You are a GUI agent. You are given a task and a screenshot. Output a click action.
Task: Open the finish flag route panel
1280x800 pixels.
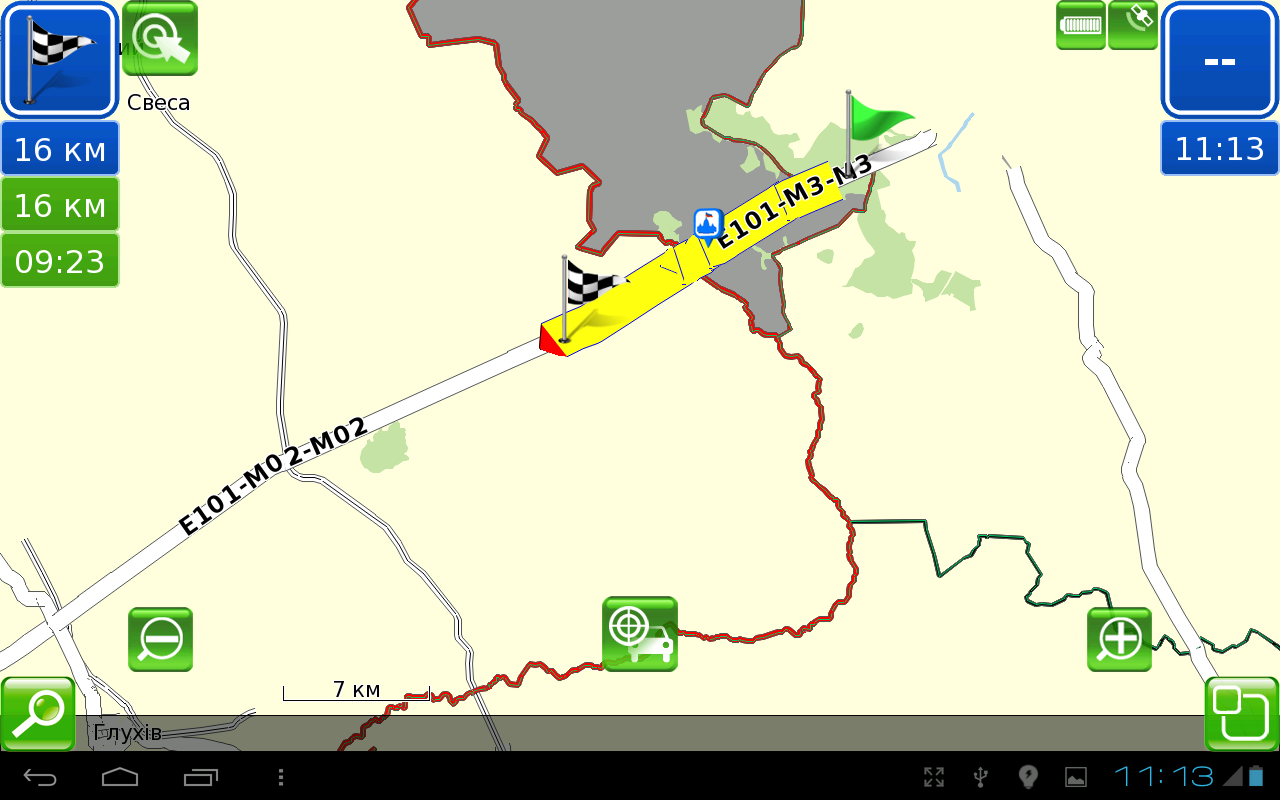[x=60, y=60]
